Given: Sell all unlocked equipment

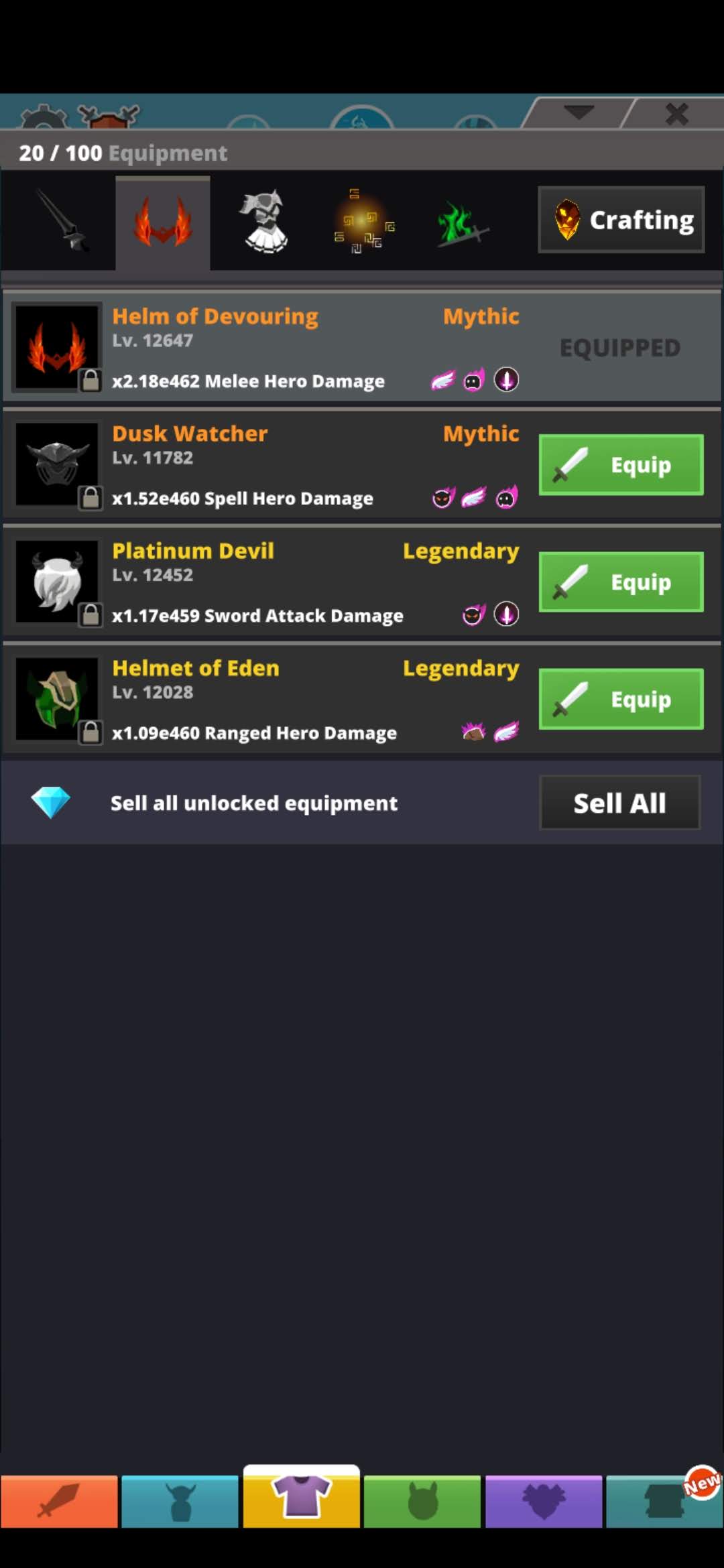Looking at the screenshot, I should pyautogui.click(x=619, y=803).
